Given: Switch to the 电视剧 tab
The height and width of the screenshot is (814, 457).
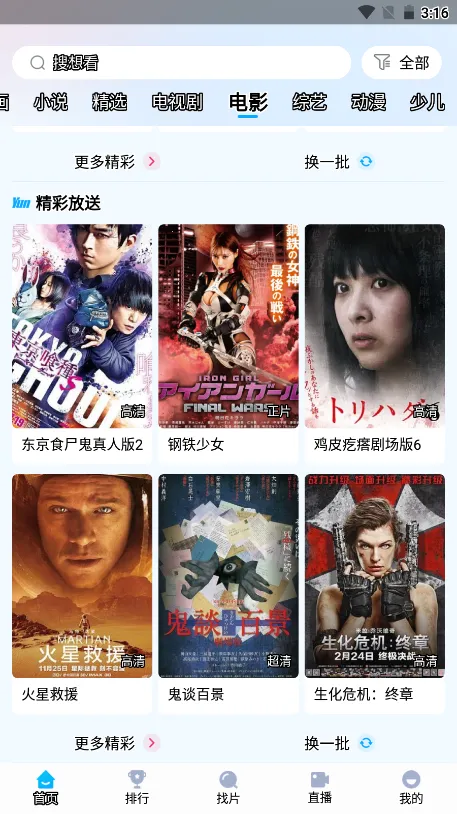Looking at the screenshot, I should coord(177,102).
